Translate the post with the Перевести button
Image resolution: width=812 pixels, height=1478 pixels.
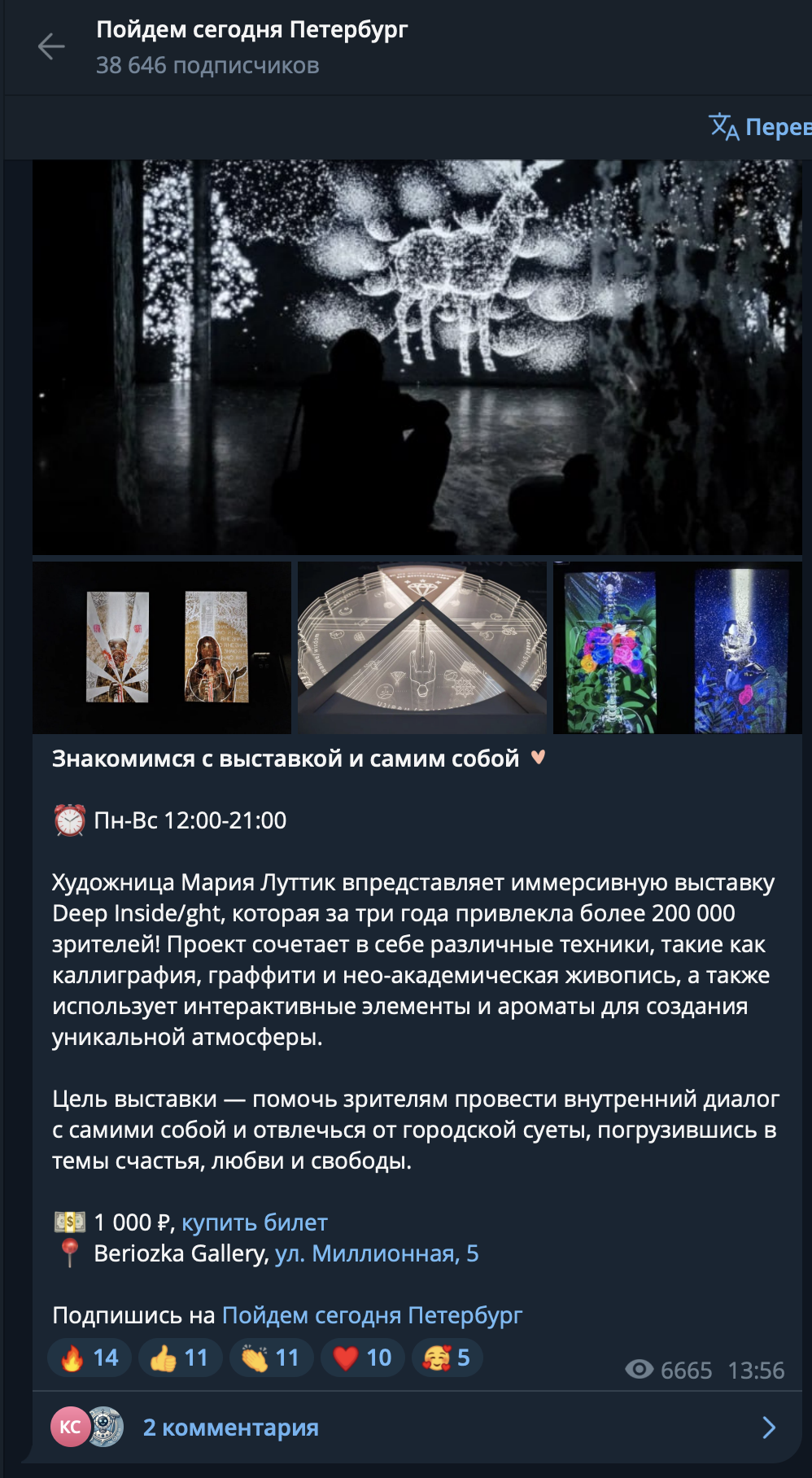coord(760,127)
